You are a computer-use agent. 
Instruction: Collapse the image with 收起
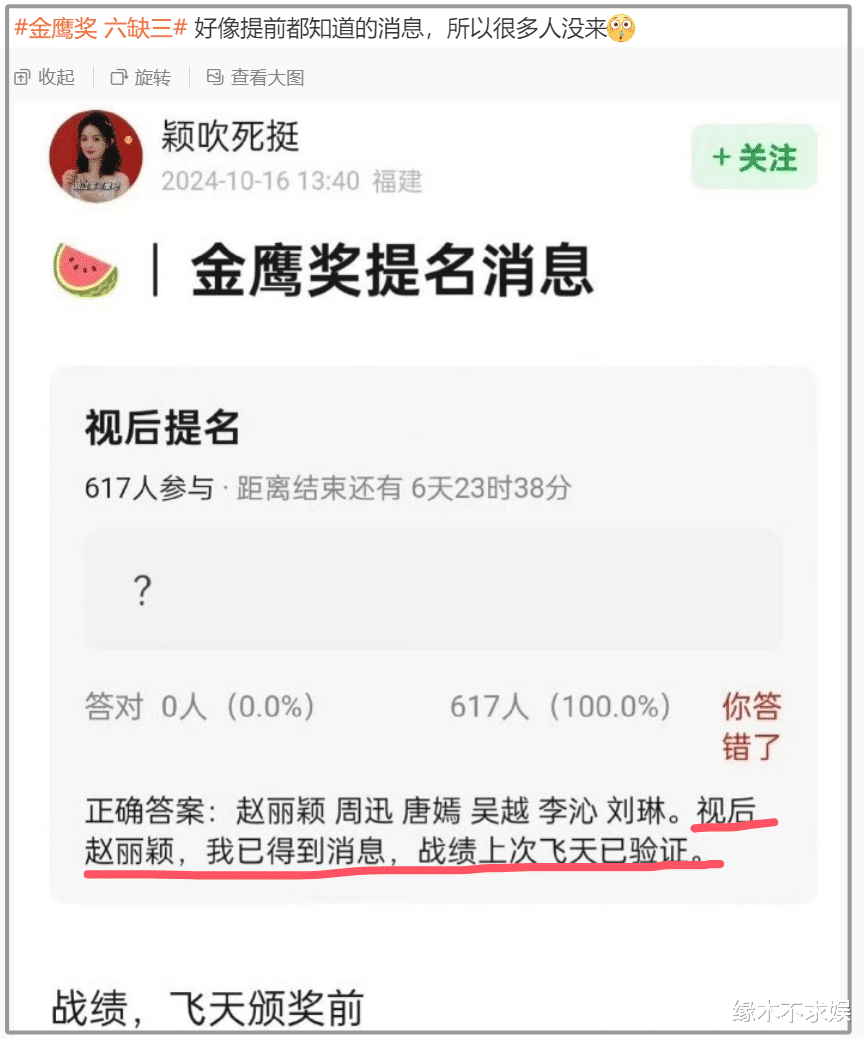[46, 77]
